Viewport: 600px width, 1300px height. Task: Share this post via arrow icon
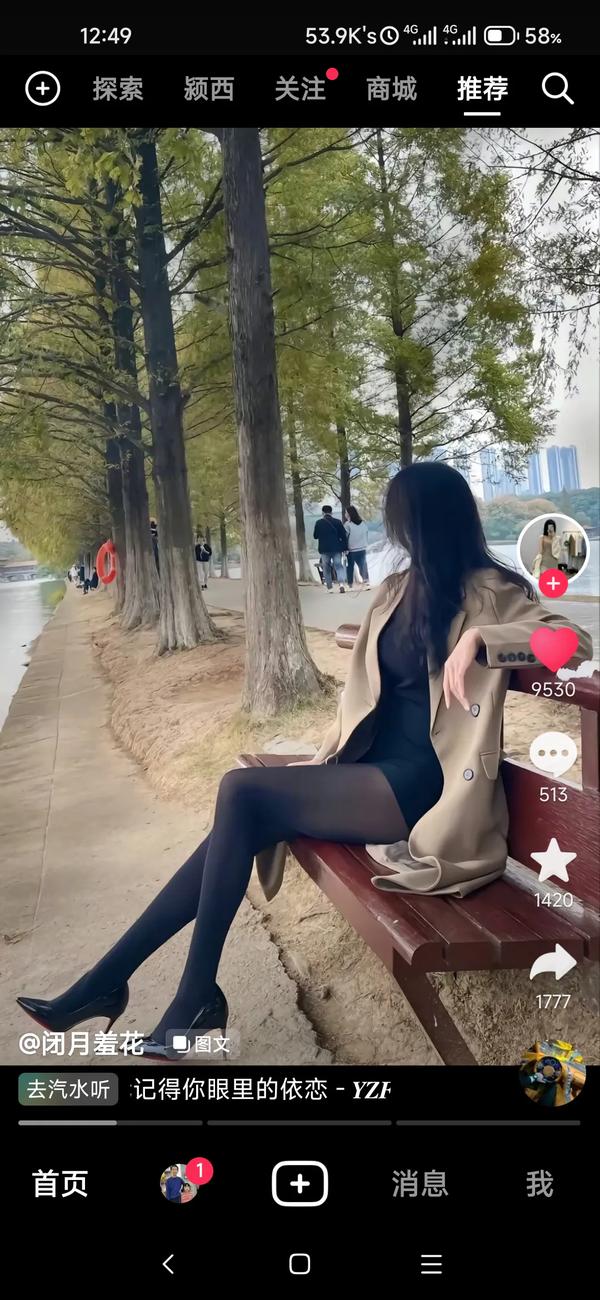point(553,963)
